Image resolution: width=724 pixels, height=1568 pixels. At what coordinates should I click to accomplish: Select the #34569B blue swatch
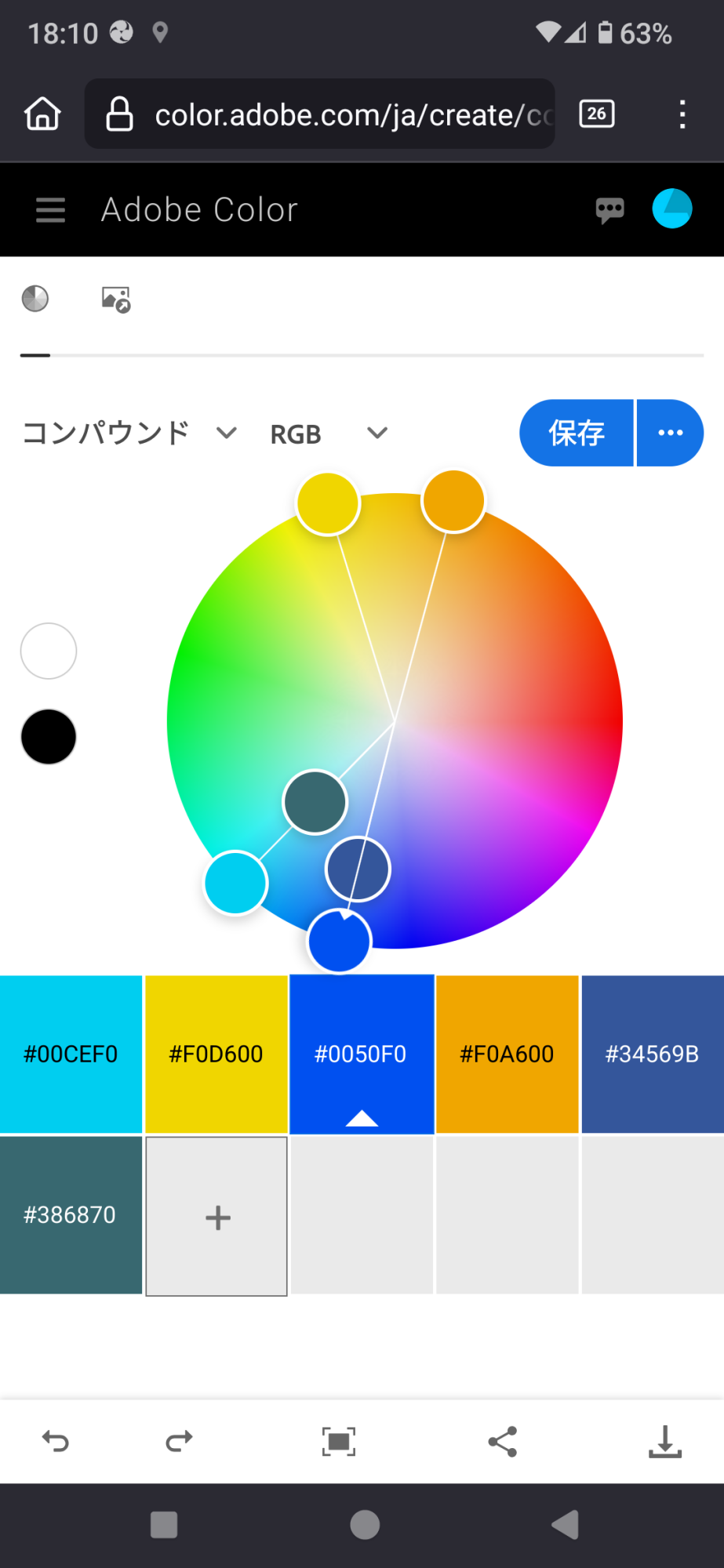point(652,1054)
